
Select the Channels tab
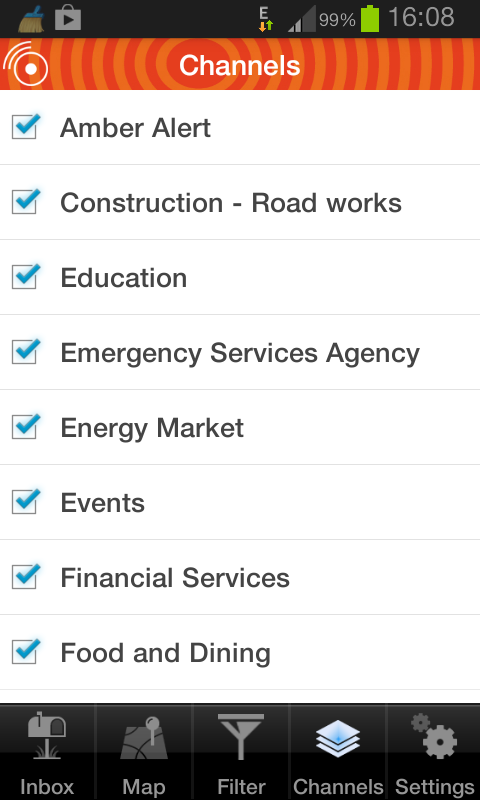338,753
